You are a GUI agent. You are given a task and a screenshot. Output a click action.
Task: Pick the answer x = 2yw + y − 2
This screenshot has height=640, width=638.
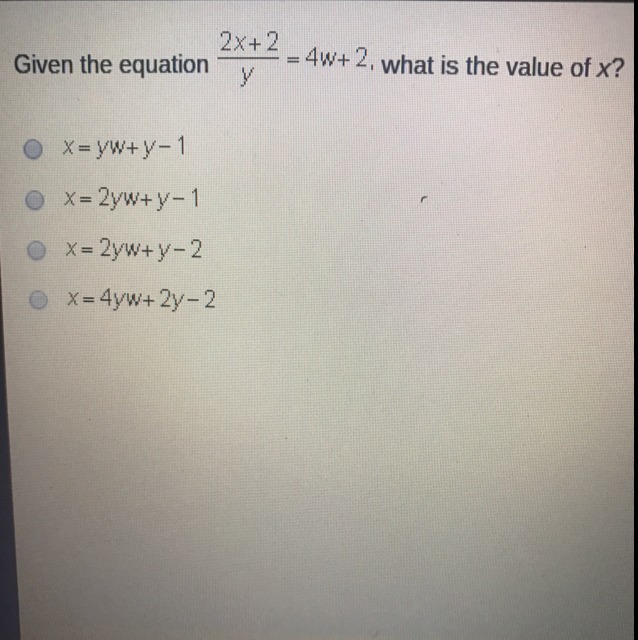tap(37, 248)
